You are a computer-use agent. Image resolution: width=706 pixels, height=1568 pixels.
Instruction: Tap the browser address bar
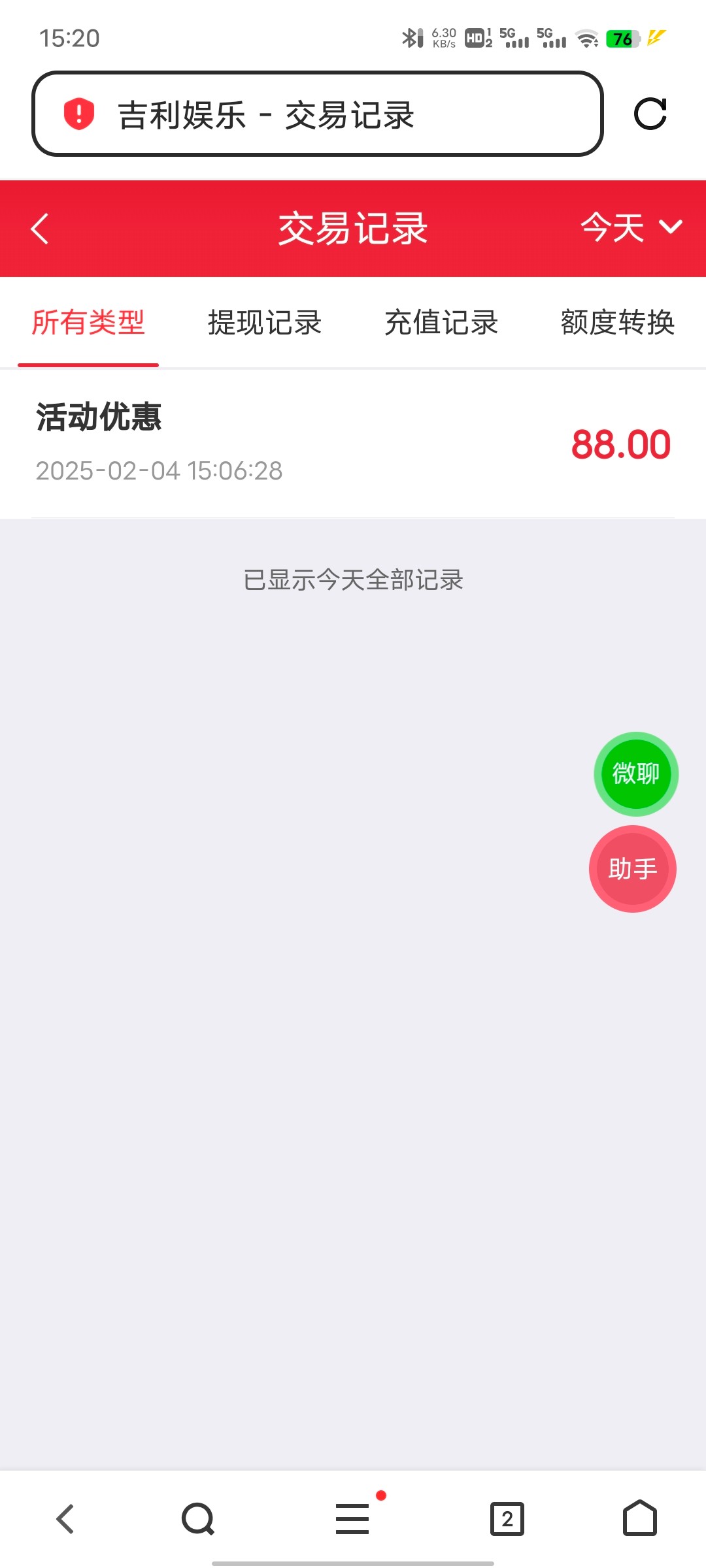coord(317,114)
